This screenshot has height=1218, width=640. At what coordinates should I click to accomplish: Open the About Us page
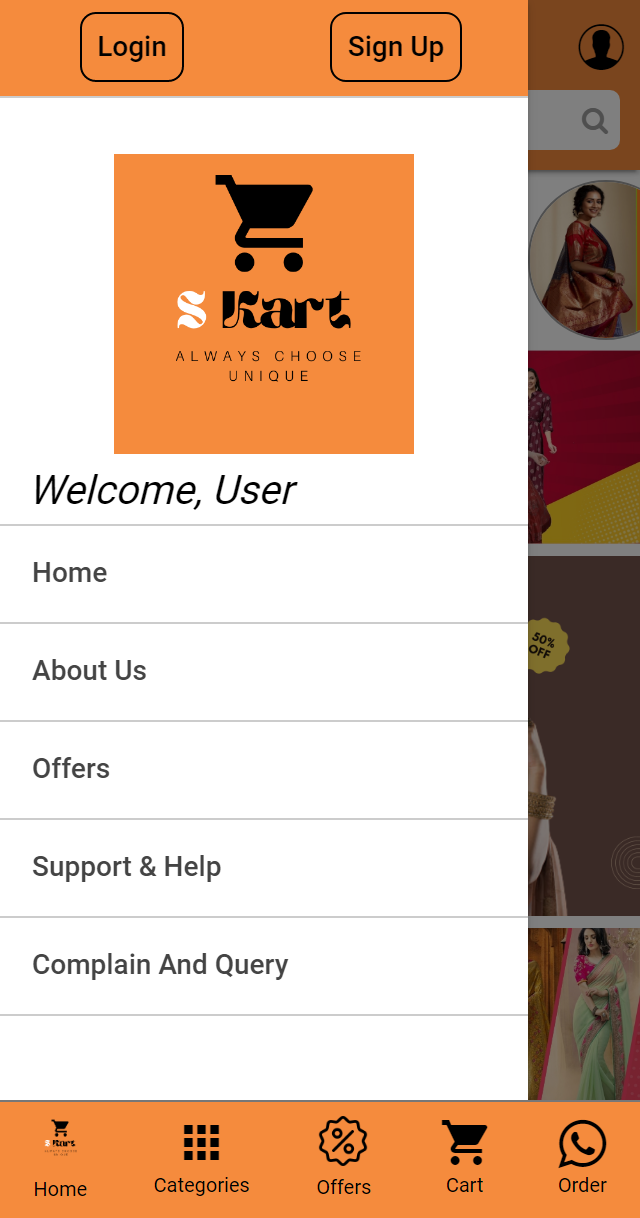click(x=90, y=671)
